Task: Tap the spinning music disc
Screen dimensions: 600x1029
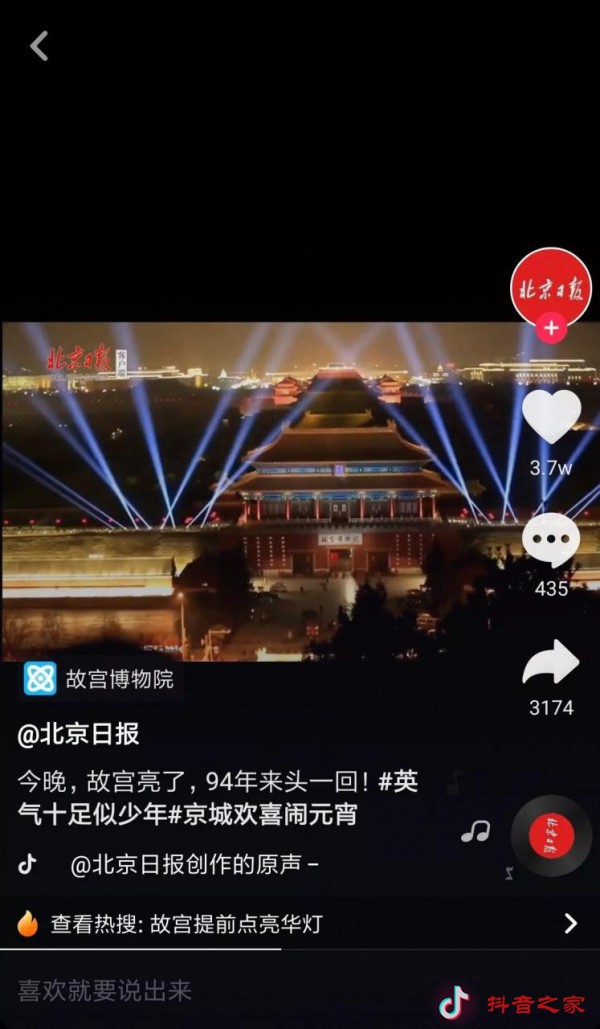Action: (x=551, y=835)
